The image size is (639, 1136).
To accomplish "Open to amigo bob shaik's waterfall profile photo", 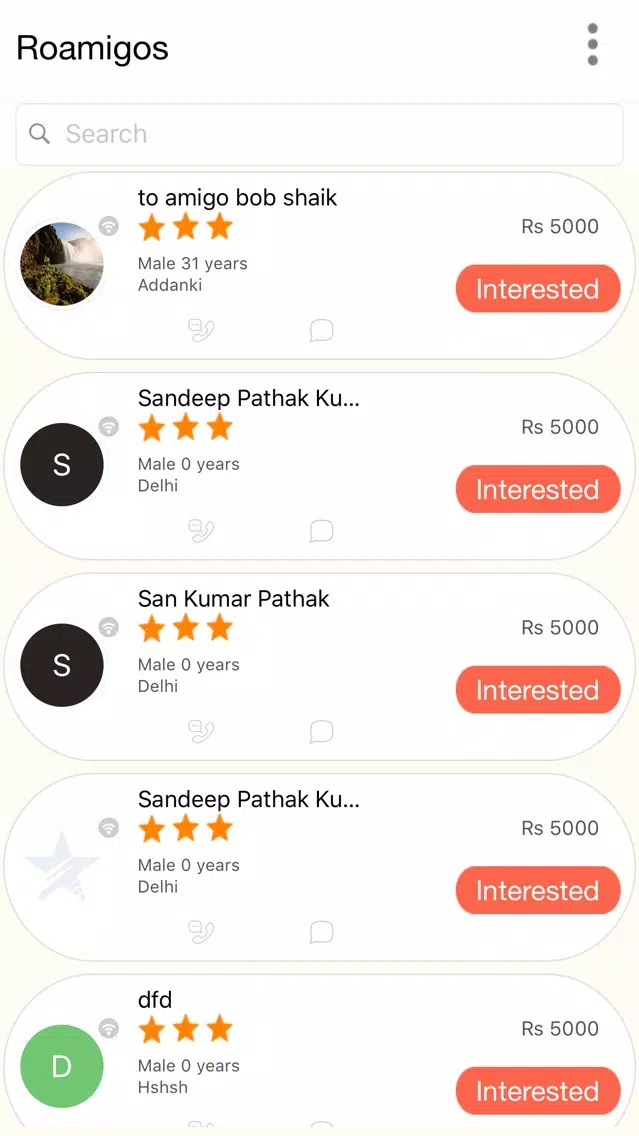I will 62,264.
